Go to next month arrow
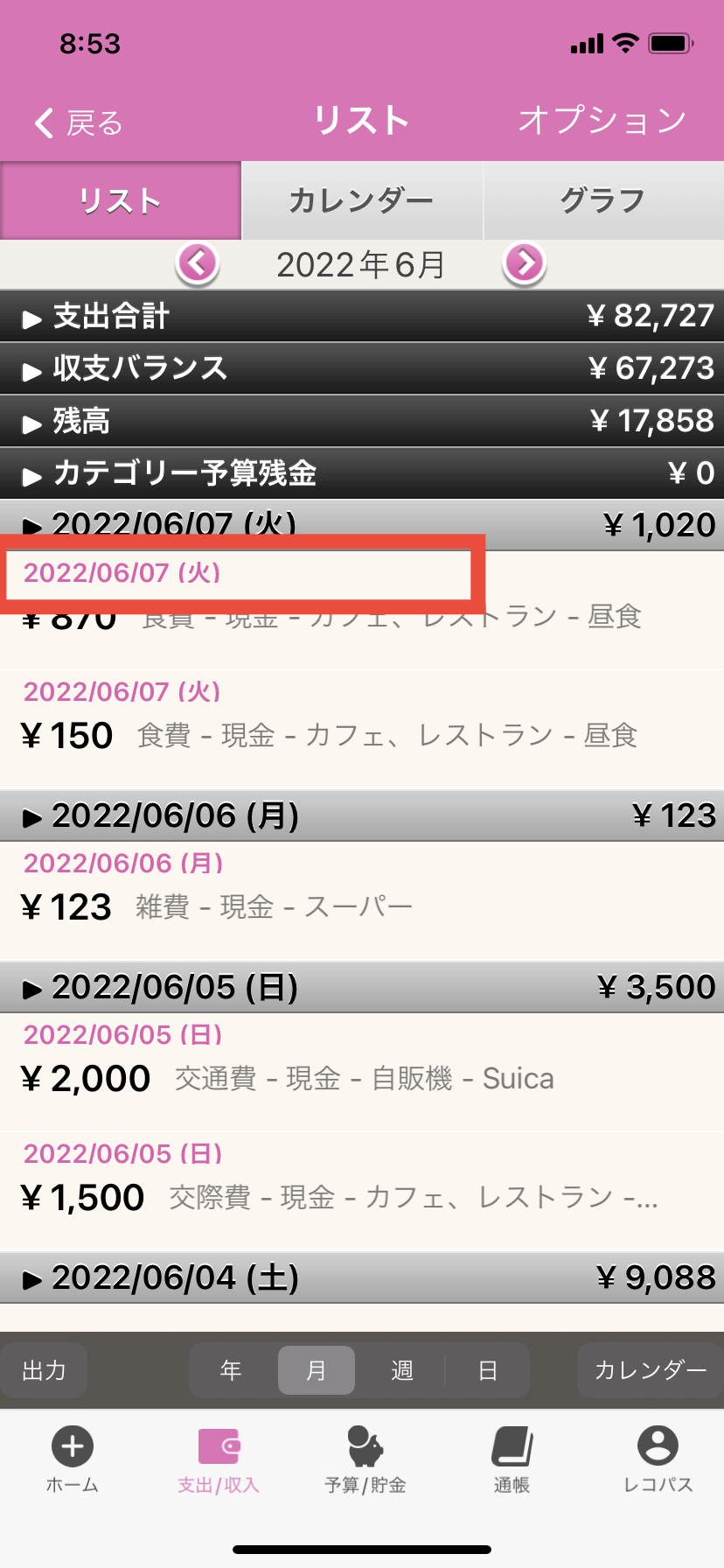The image size is (724, 1568). coord(525,263)
